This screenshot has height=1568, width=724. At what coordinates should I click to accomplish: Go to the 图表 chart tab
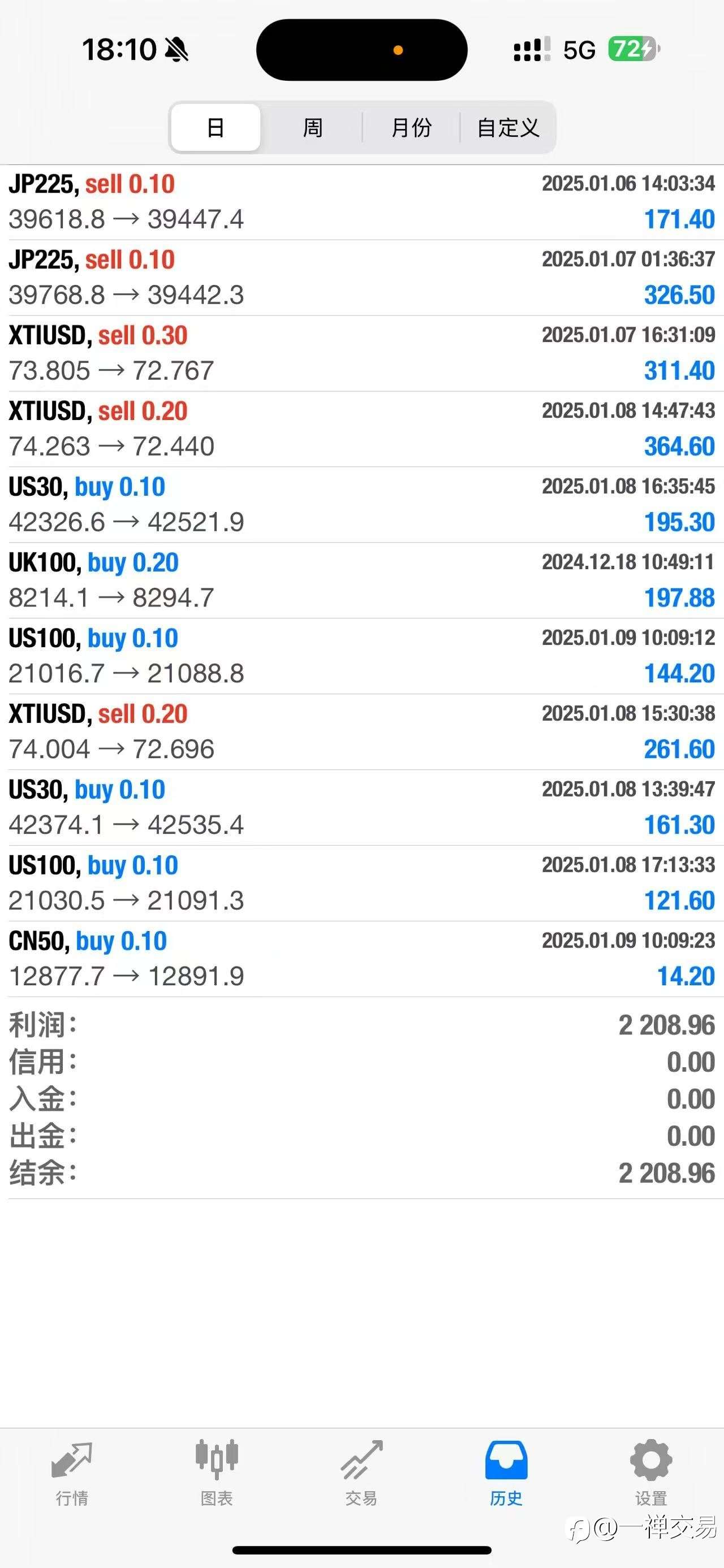click(x=217, y=1472)
